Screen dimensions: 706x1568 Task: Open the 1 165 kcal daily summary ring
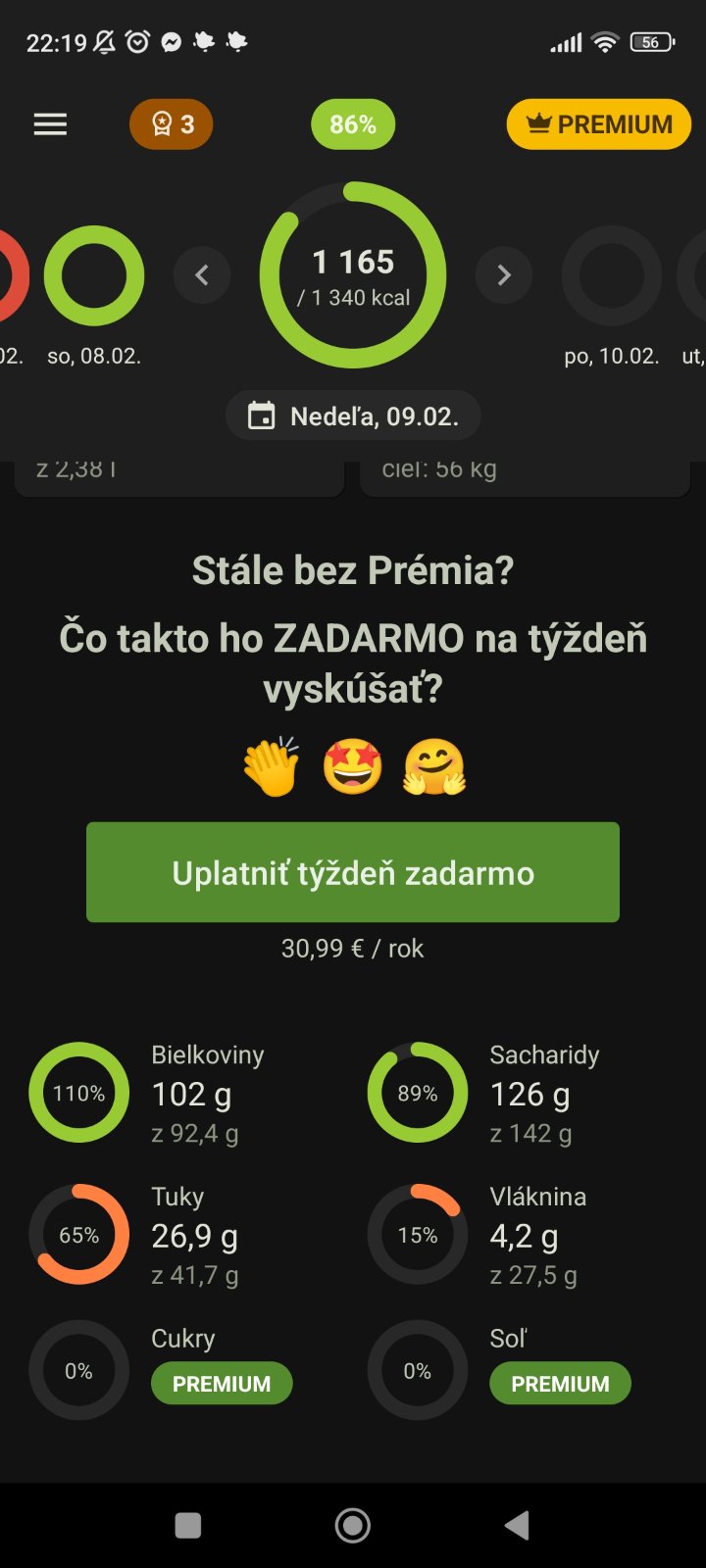353,275
